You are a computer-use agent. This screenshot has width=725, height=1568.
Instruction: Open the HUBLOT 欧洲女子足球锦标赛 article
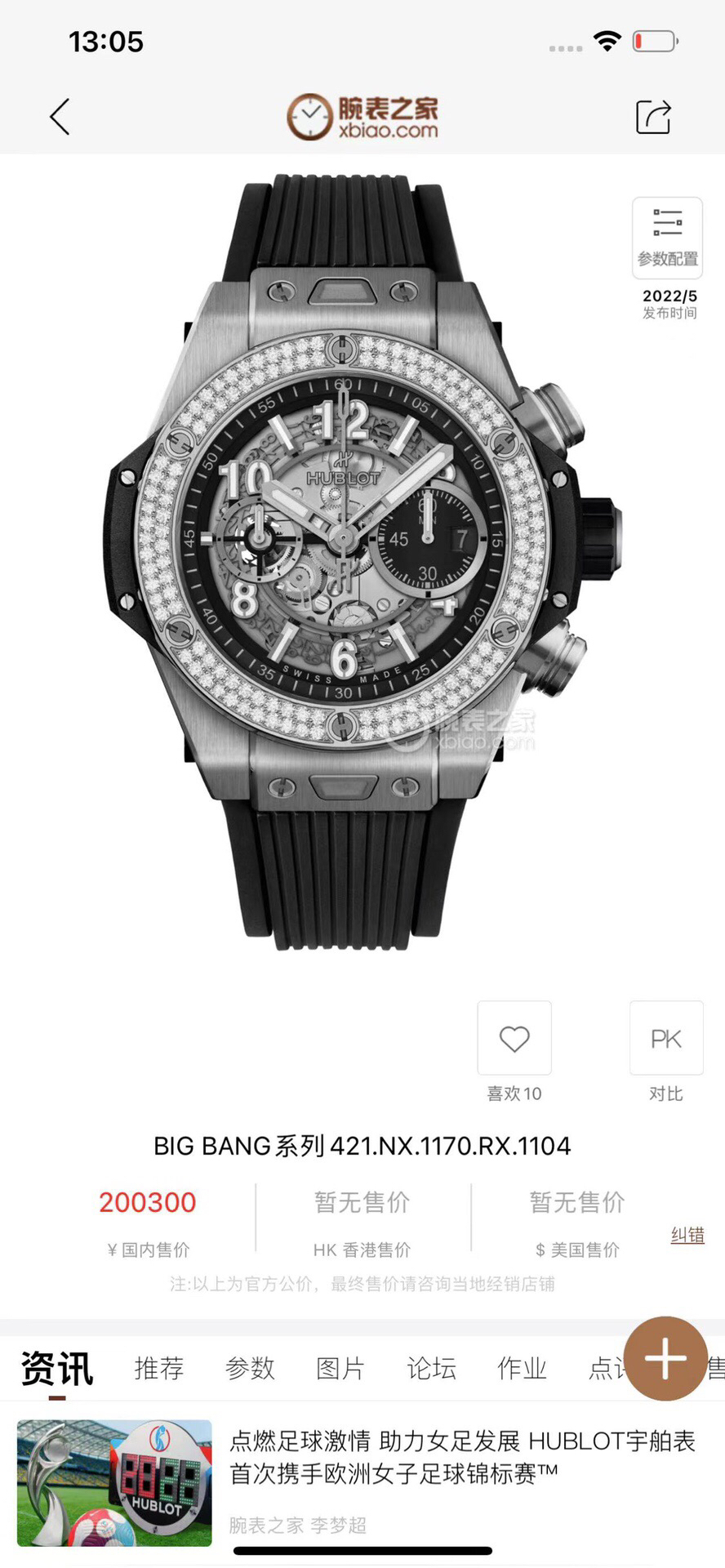click(461, 1457)
